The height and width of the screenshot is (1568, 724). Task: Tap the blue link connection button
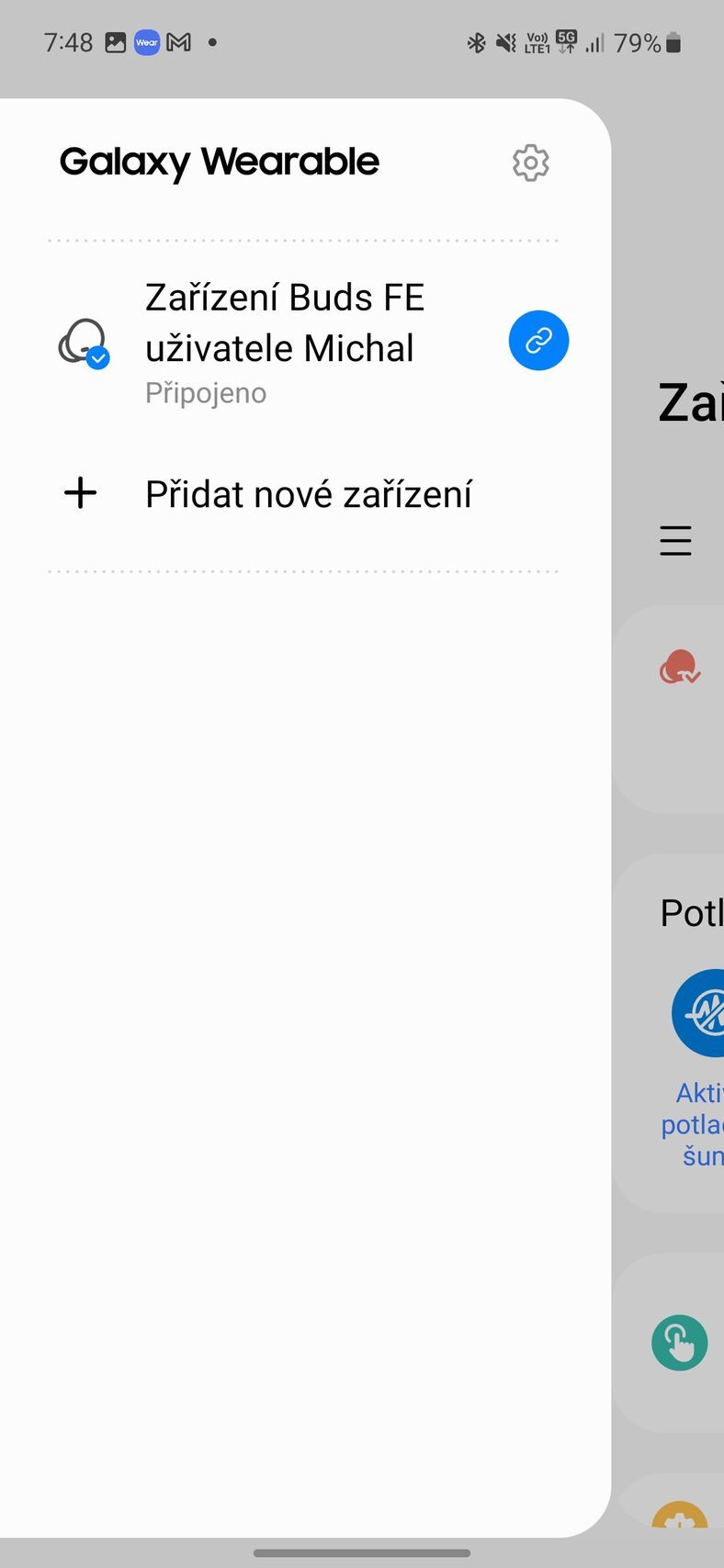538,341
